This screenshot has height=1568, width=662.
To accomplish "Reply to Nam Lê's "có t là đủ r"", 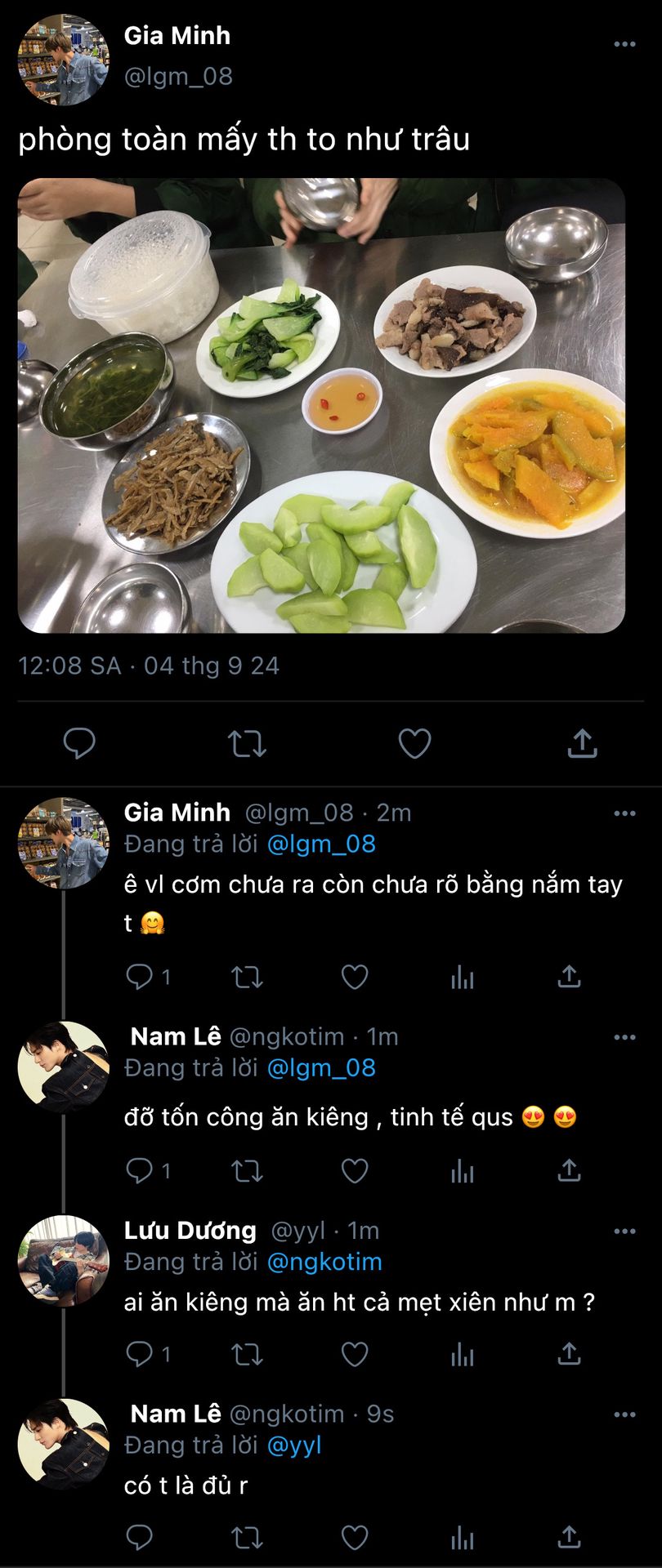I will (x=139, y=1538).
